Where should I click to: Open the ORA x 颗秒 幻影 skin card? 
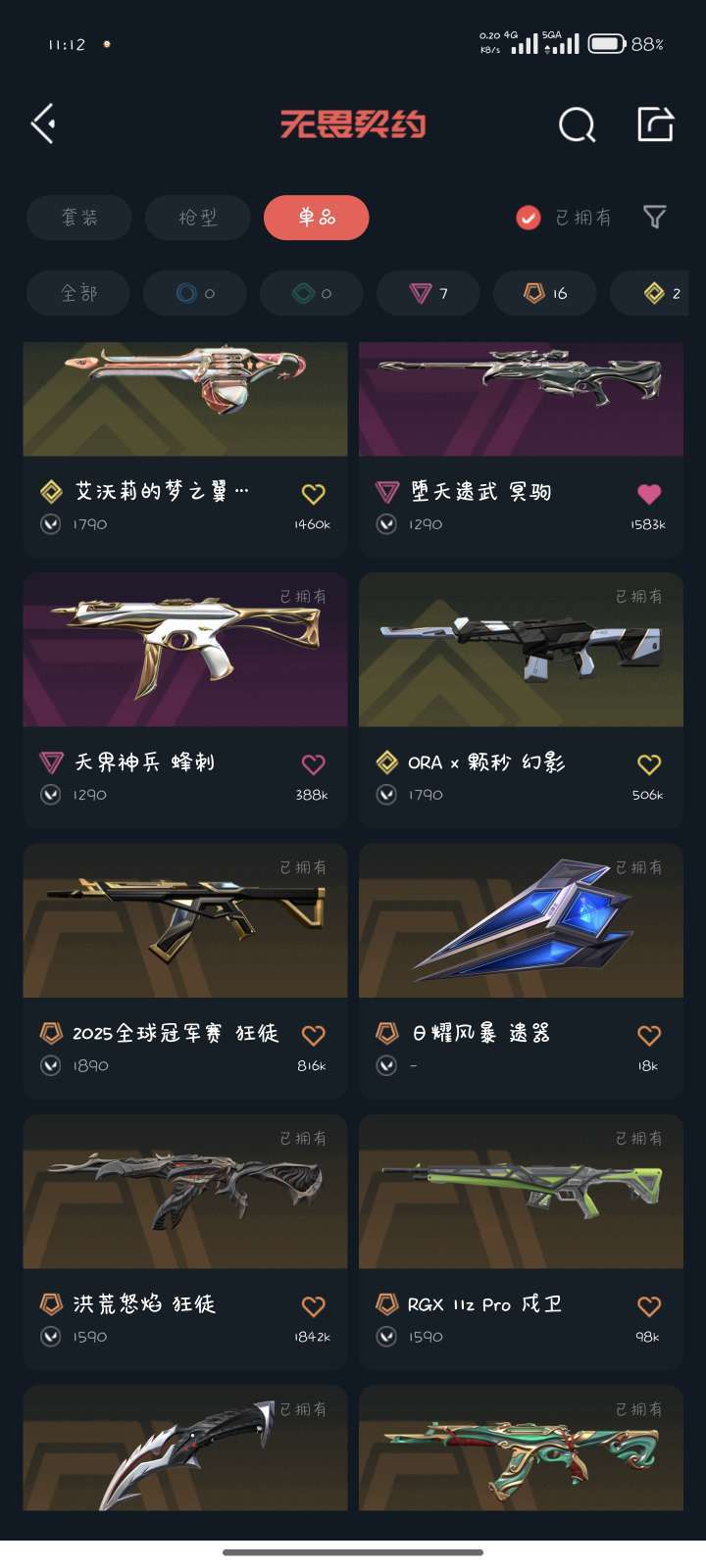[x=521, y=700]
